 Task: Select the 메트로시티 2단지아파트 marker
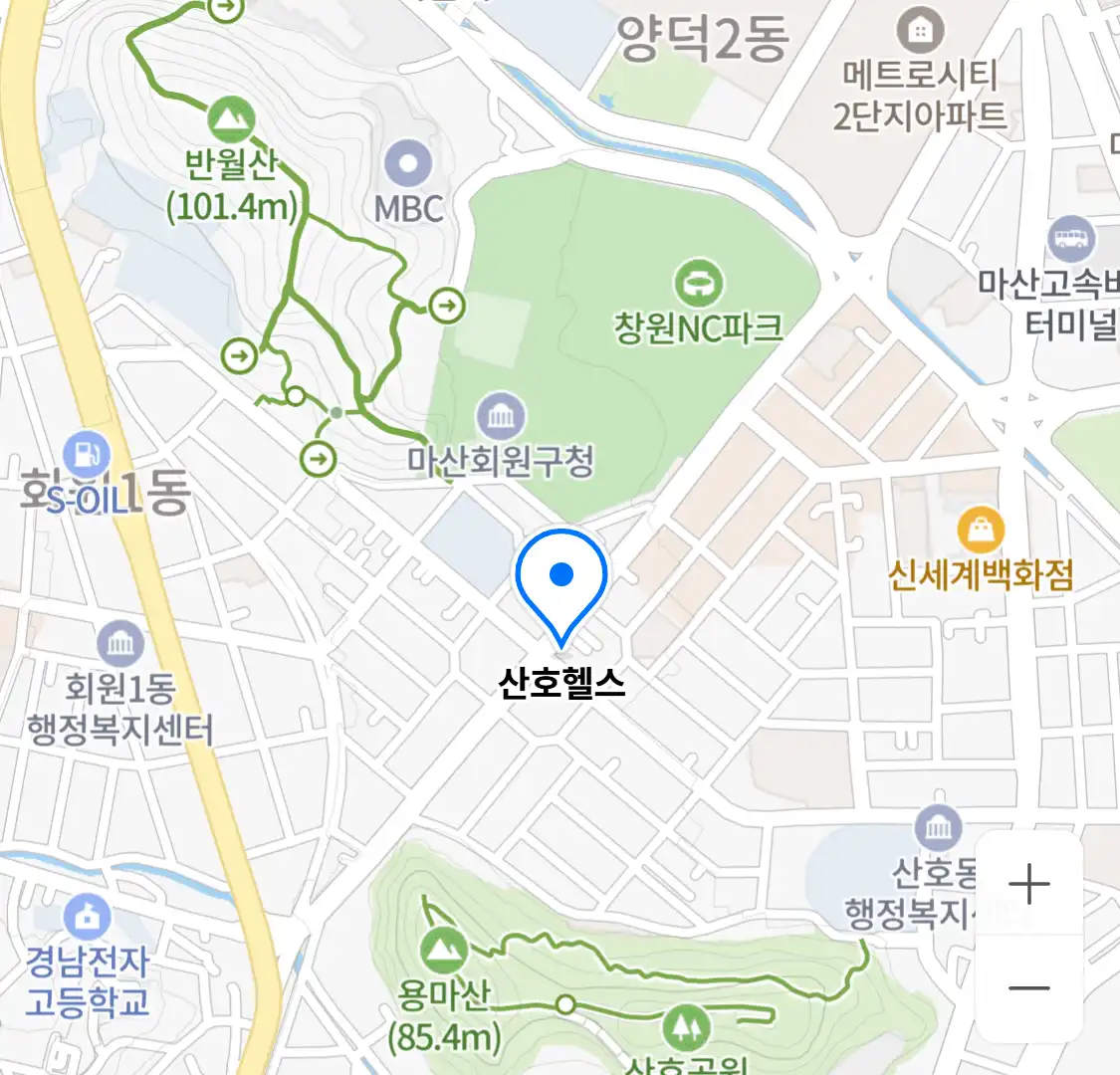(920, 31)
